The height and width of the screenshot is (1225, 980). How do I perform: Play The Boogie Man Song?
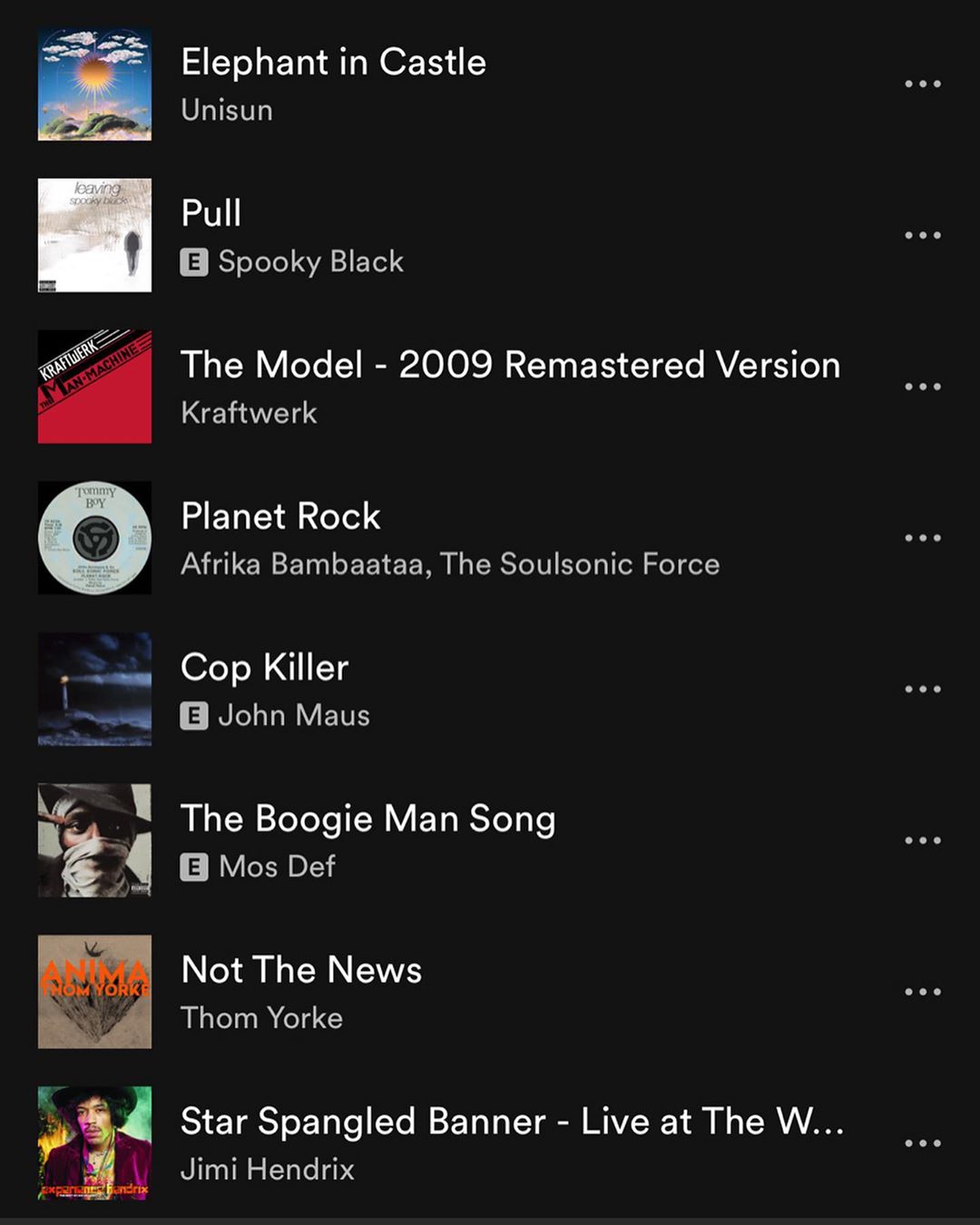[367, 818]
